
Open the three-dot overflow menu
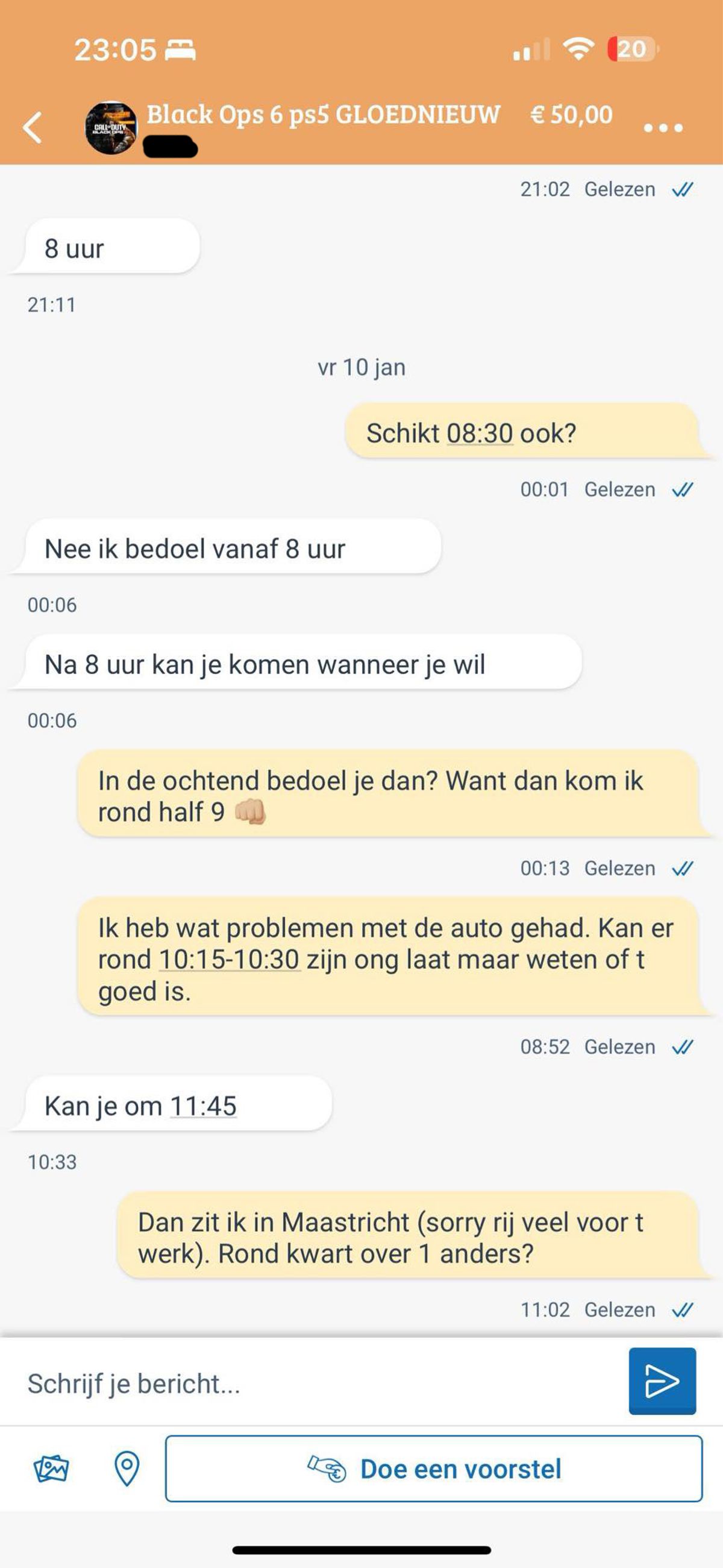tap(663, 128)
